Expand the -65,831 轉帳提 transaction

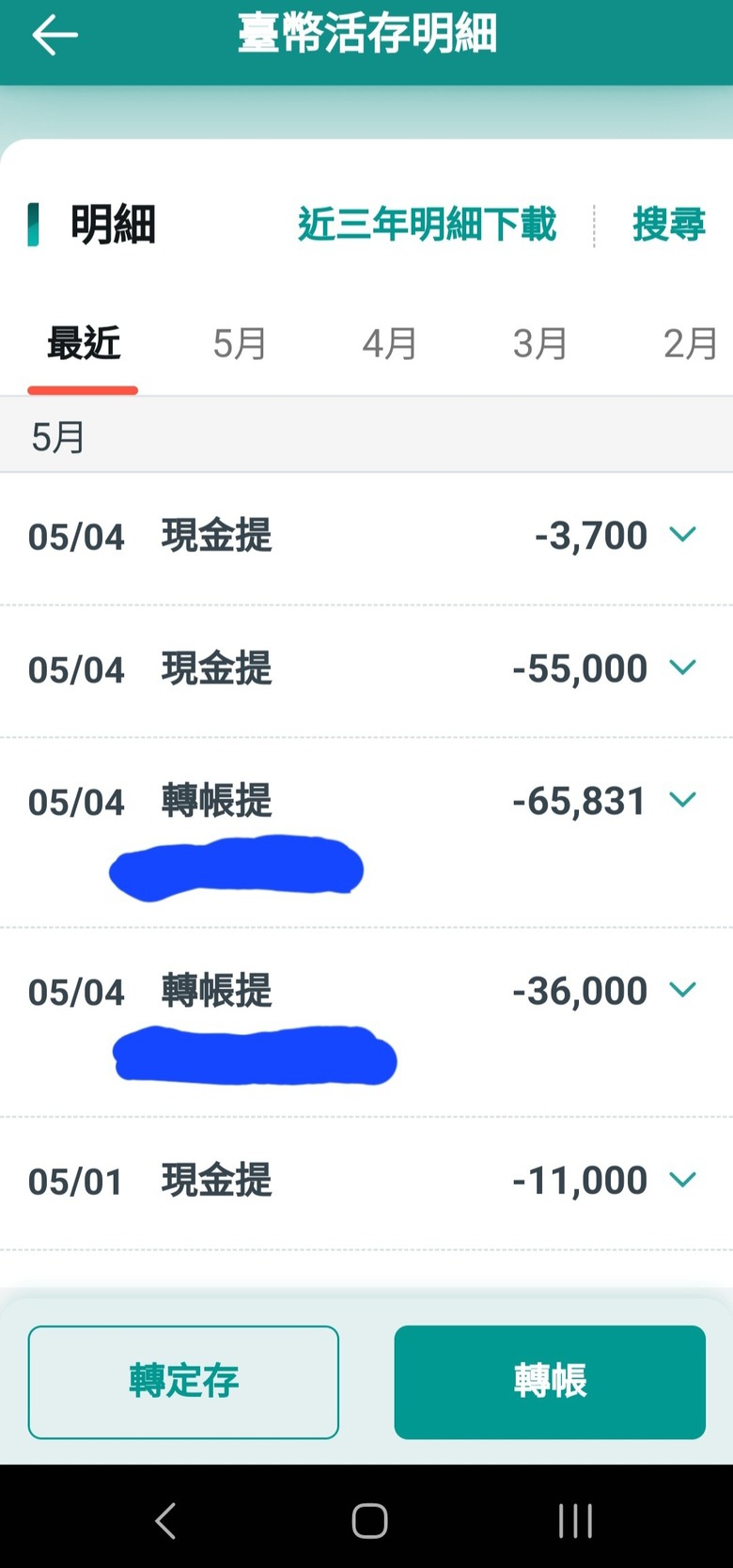click(x=682, y=800)
